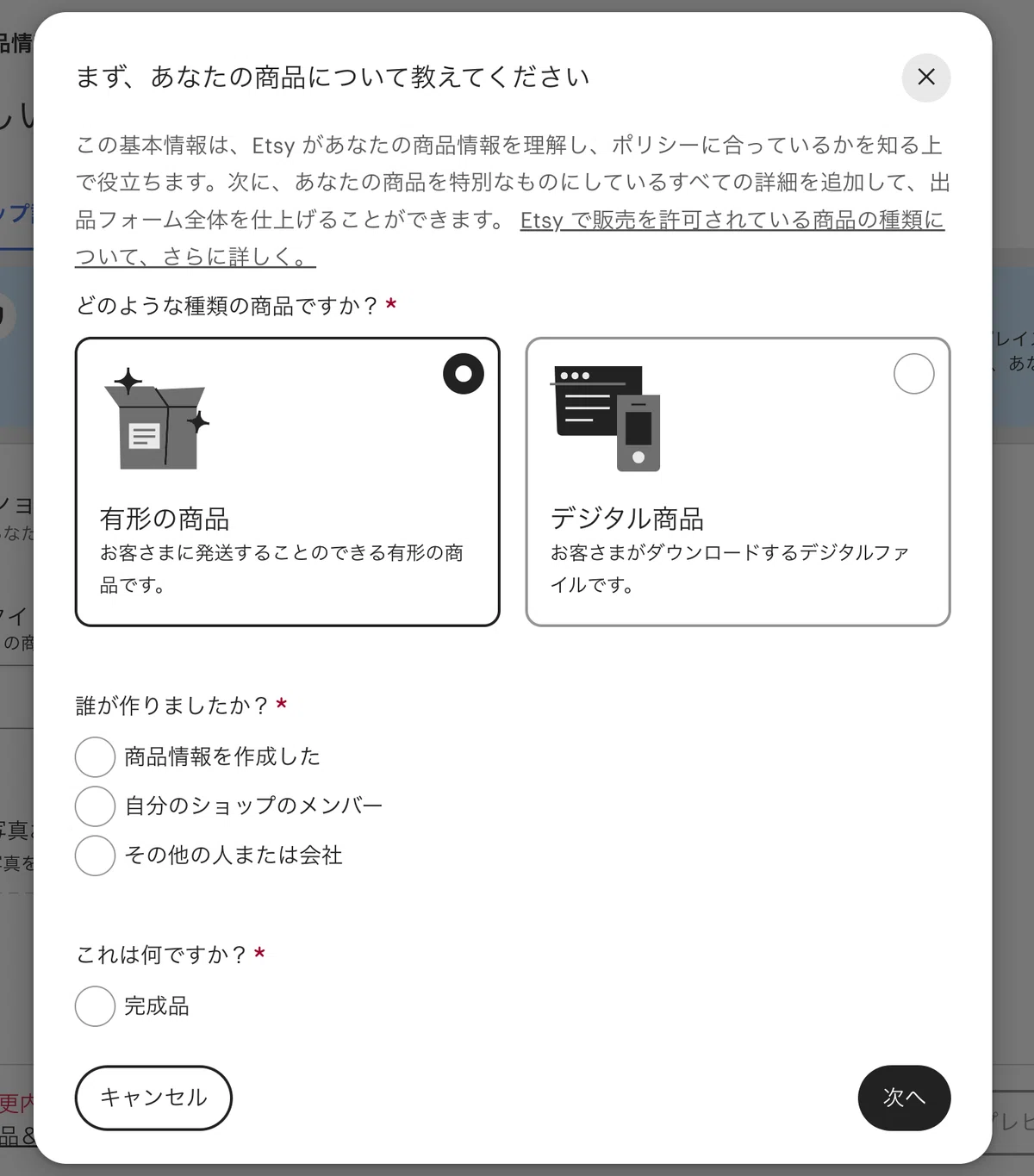The width and height of the screenshot is (1034, 1176).
Task: Select the デジタル商品 card
Action: coord(738,482)
